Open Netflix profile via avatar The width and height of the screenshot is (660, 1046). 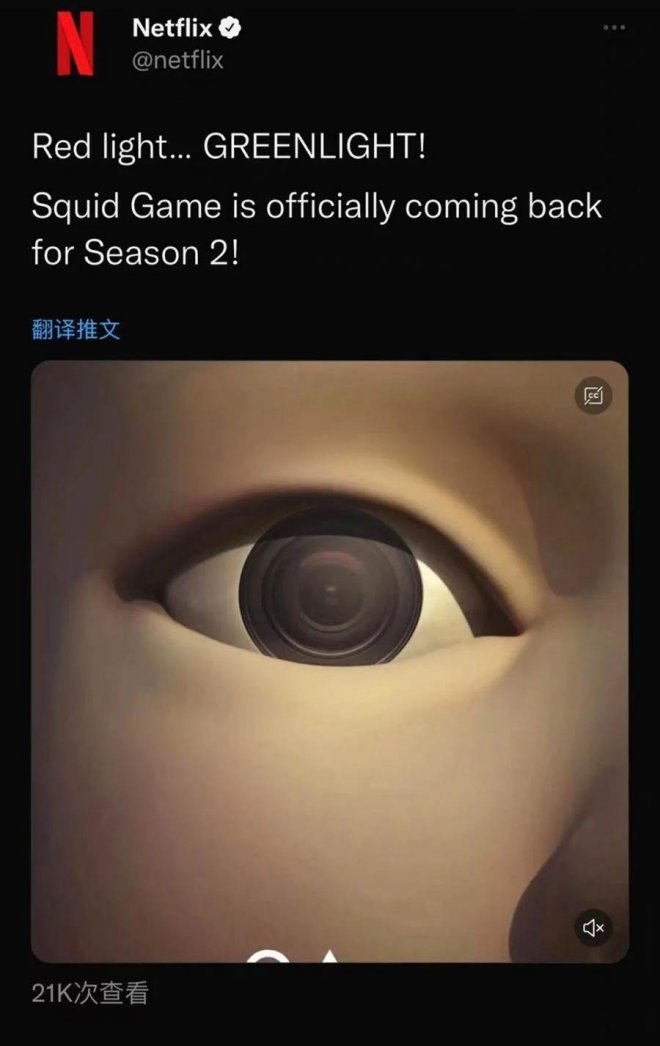(x=74, y=44)
